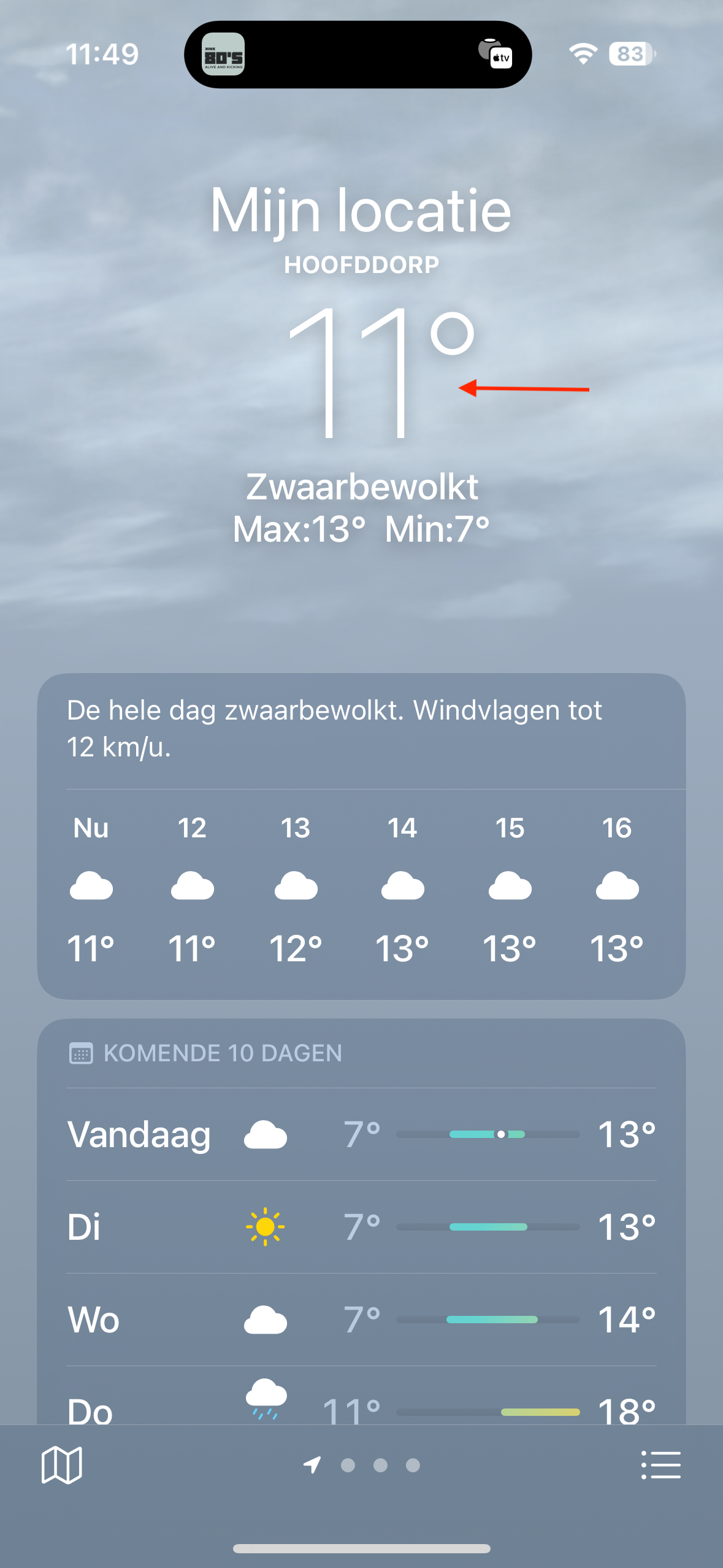Screen dimensions: 723x1568
Task: Open Di forecast details
Action: click(361, 1227)
